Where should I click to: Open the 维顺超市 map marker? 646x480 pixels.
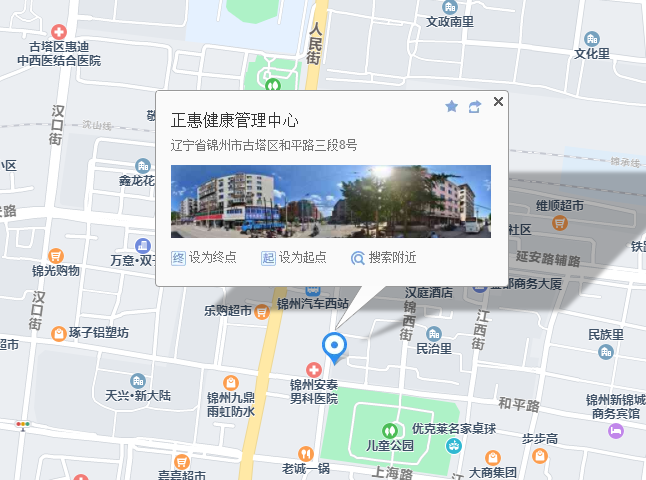[x=560, y=222]
